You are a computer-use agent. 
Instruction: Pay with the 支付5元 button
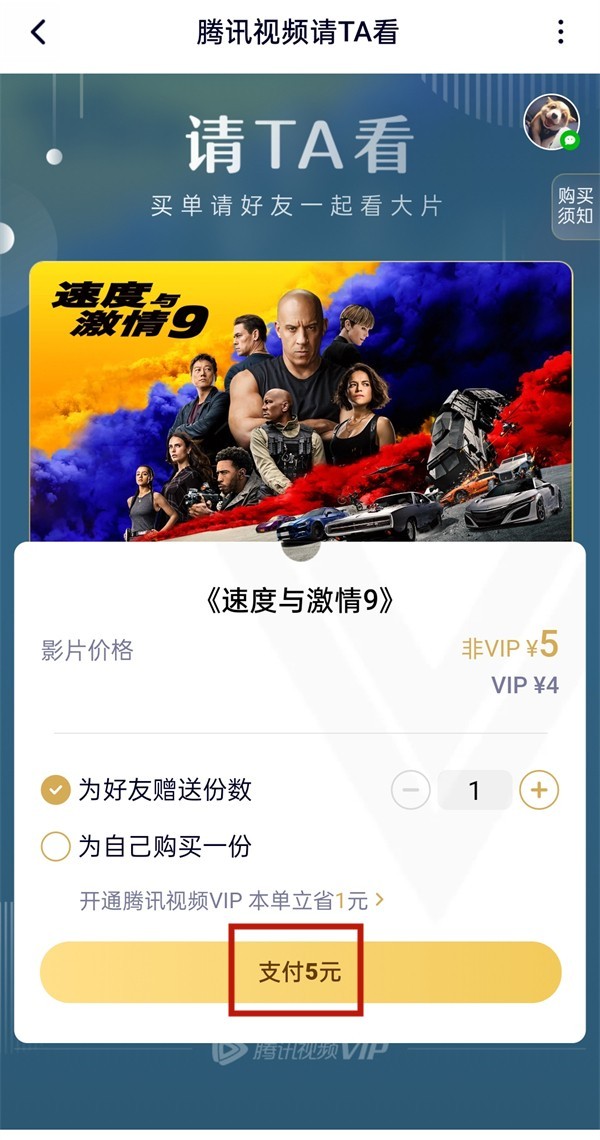[300, 972]
